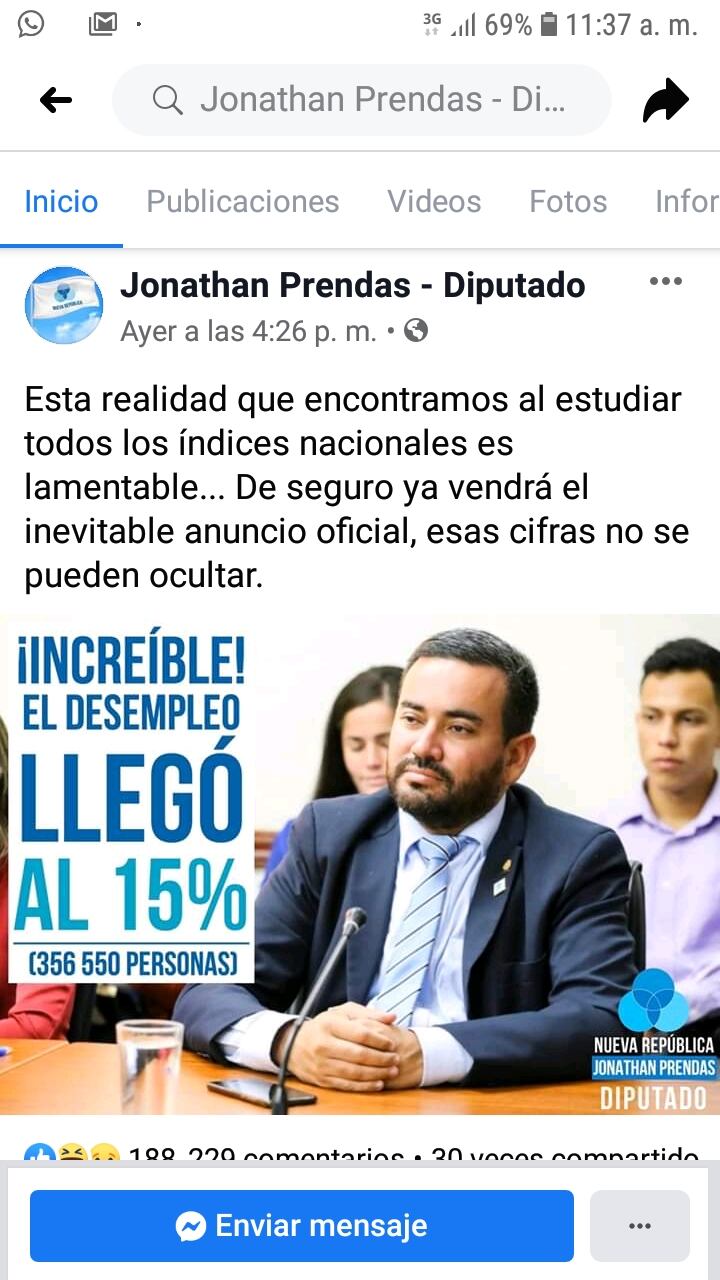Open the Videos tab
720x1280 pixels.
[x=434, y=201]
